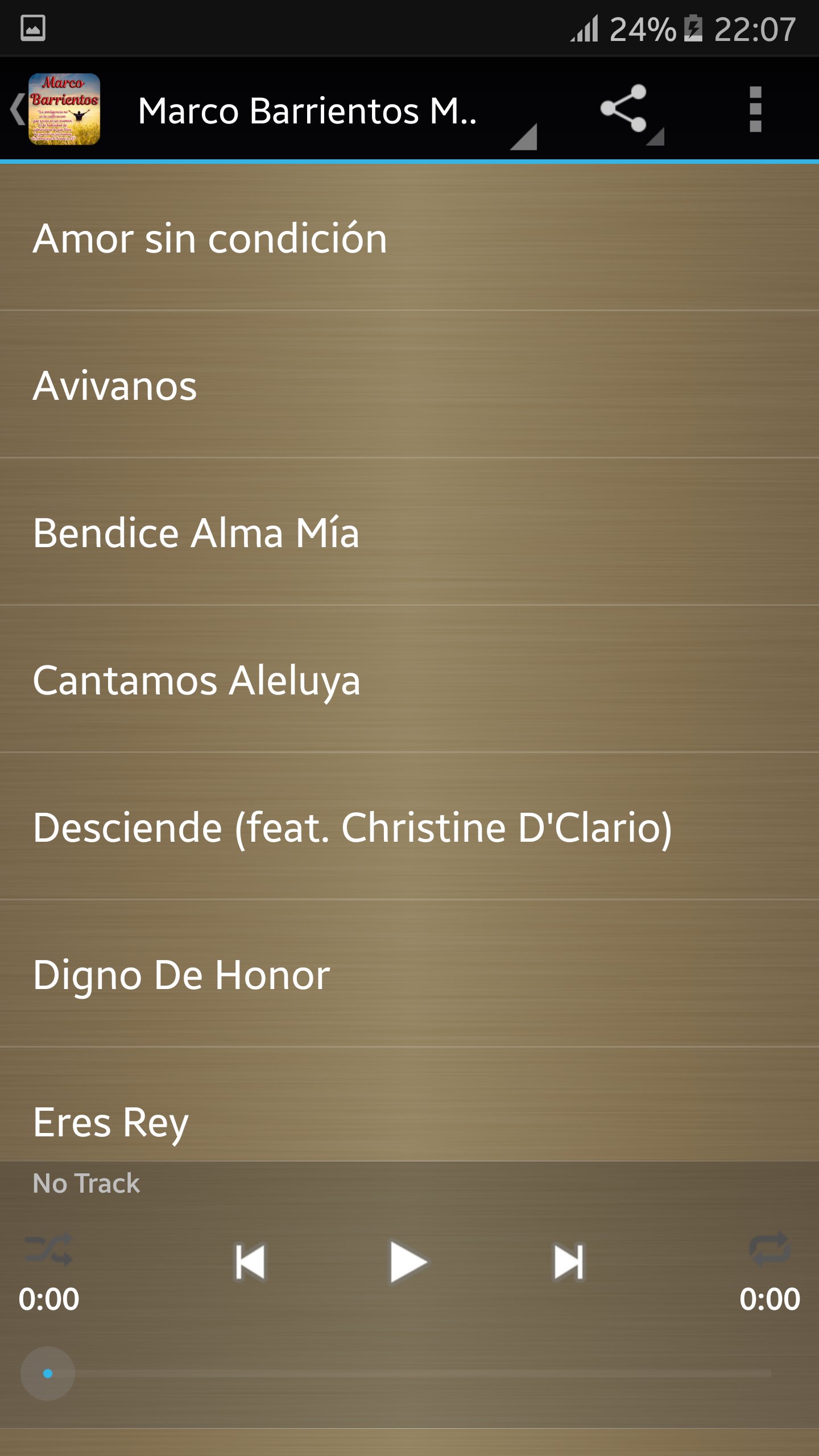Screen dimensions: 819x1456
Task: Toggle repeat mode
Action: (x=770, y=1250)
